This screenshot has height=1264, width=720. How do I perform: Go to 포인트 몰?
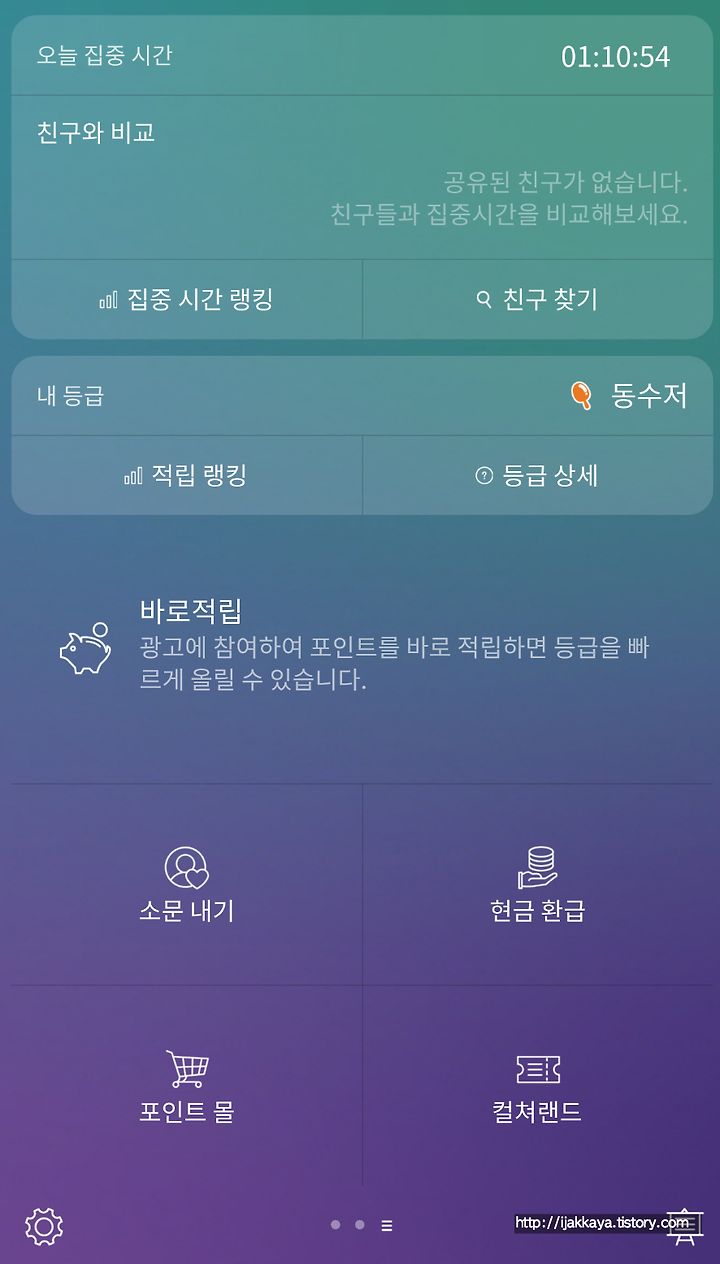pos(187,1086)
